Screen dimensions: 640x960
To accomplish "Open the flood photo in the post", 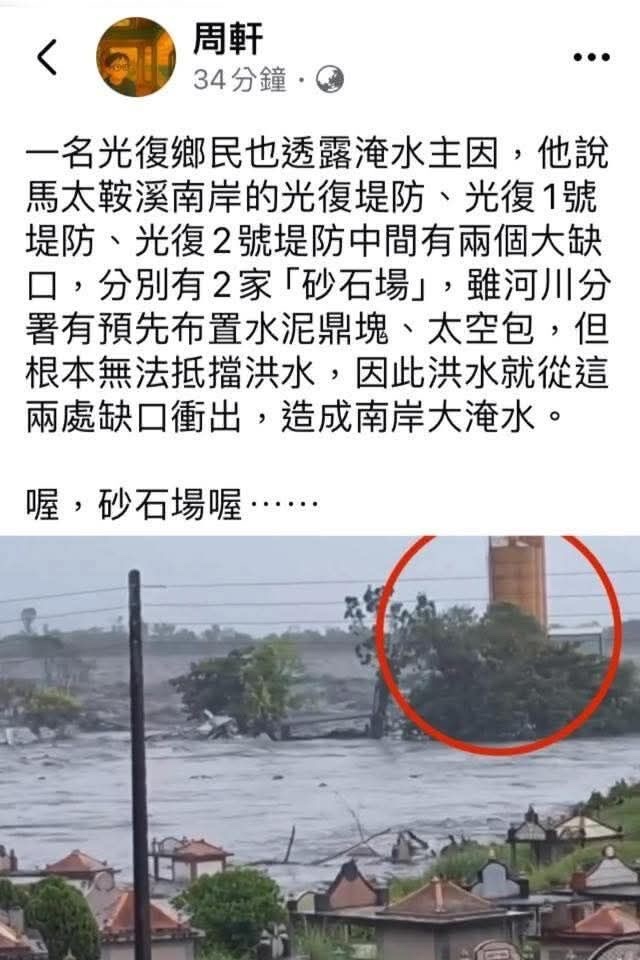I will pos(320,748).
